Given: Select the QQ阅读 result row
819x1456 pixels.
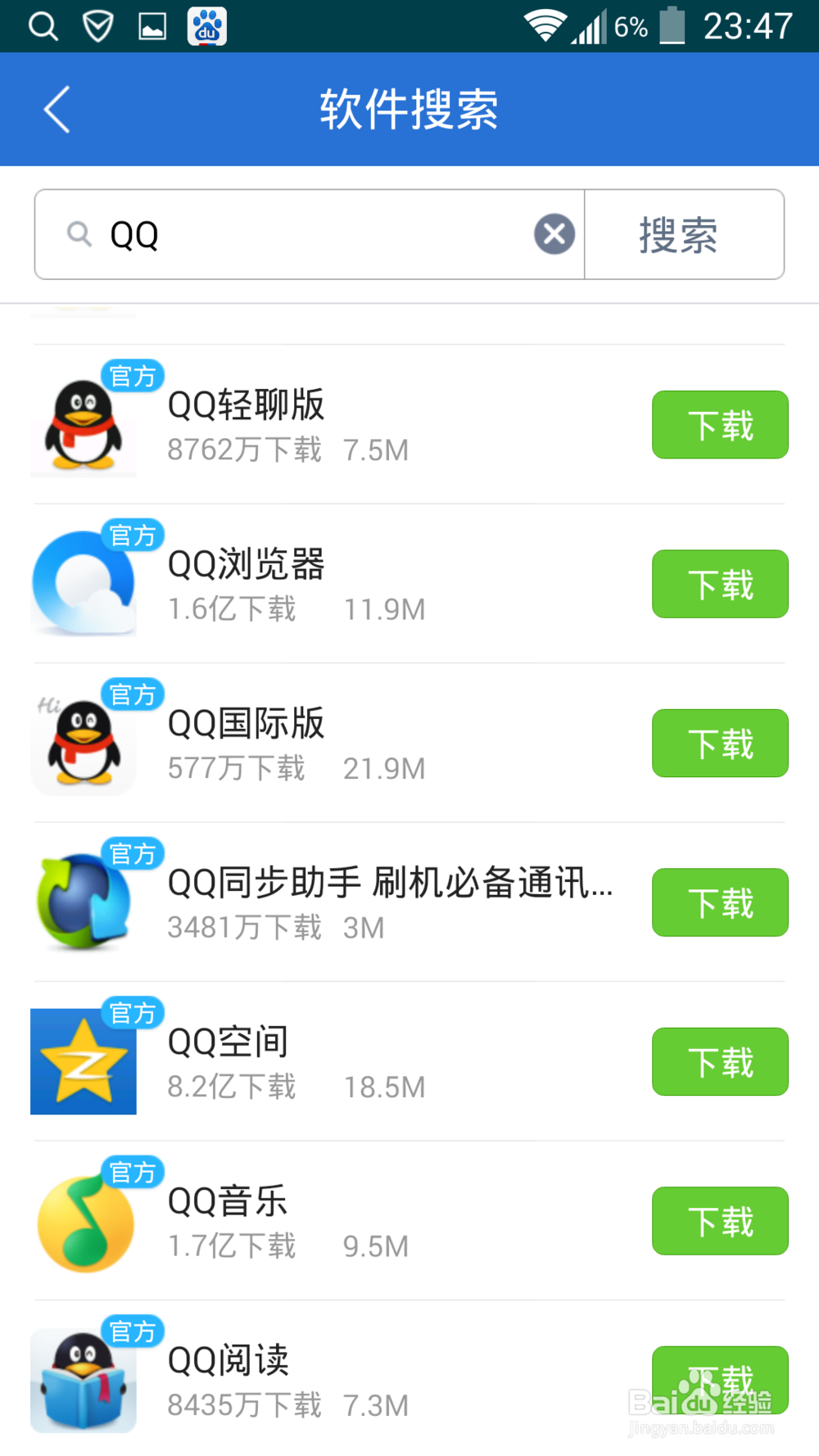Looking at the screenshot, I should coord(328,1380).
